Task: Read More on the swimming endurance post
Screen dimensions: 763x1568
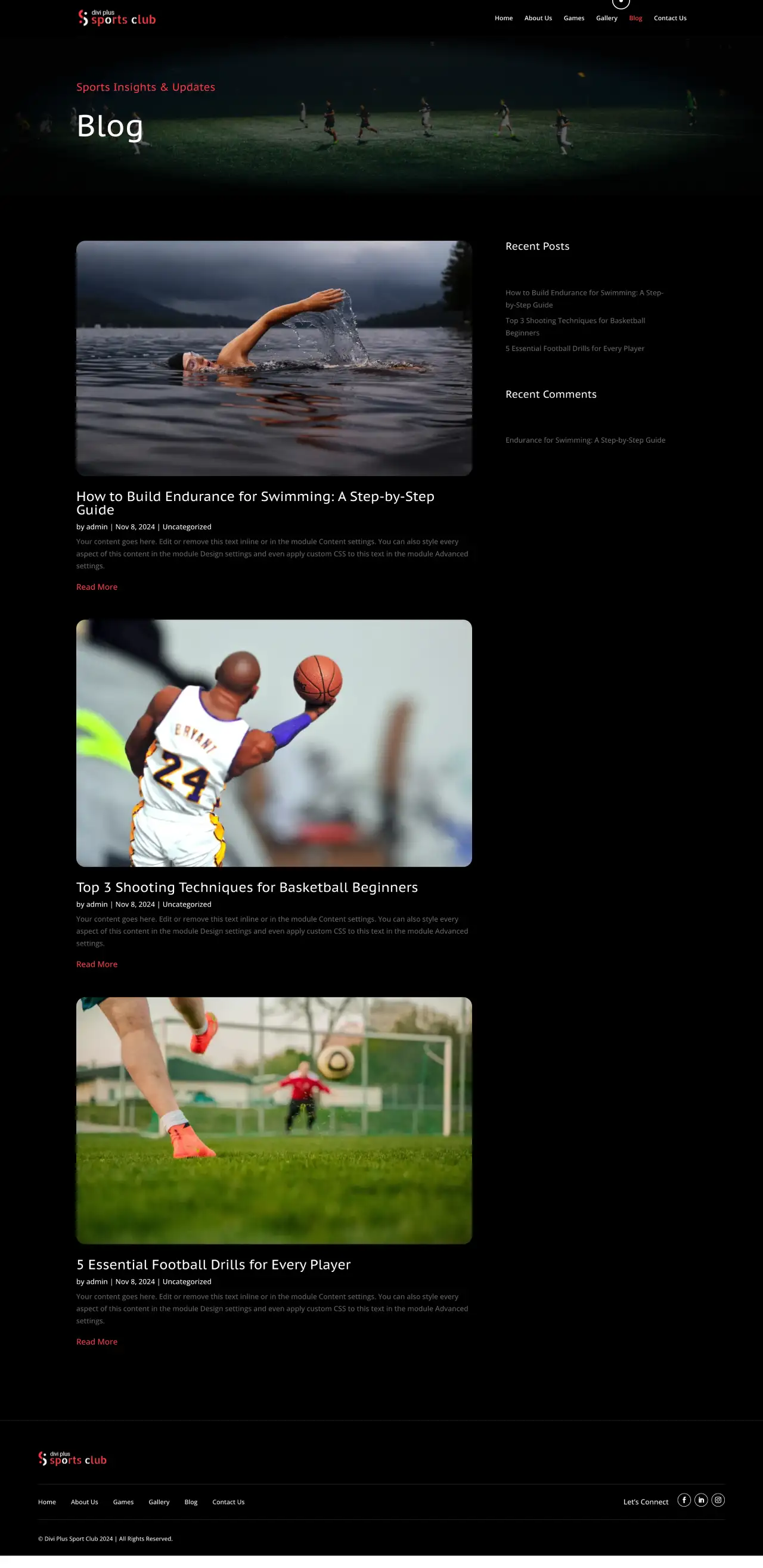Action: coord(97,587)
